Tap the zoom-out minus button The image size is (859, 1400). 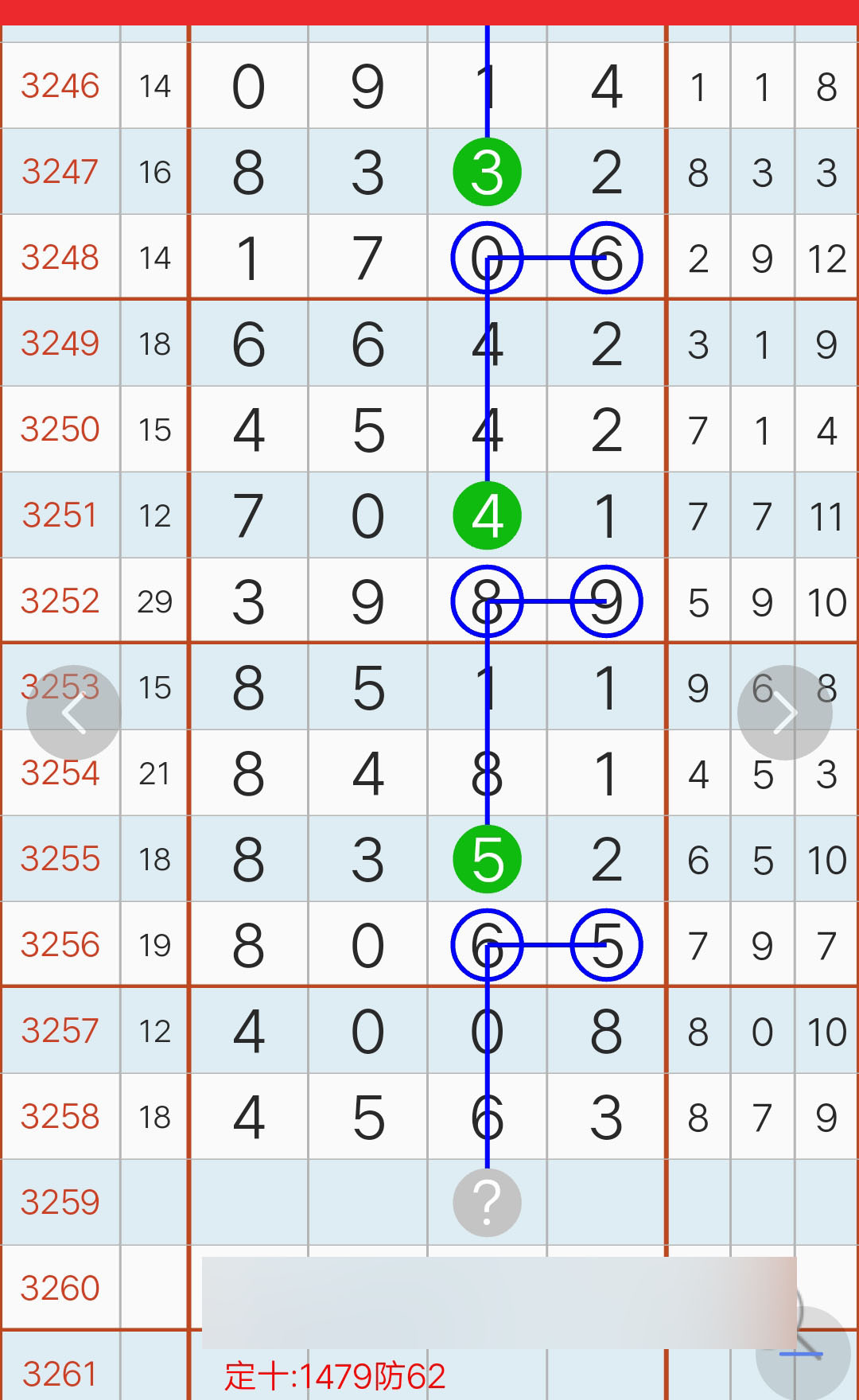pos(802,1353)
